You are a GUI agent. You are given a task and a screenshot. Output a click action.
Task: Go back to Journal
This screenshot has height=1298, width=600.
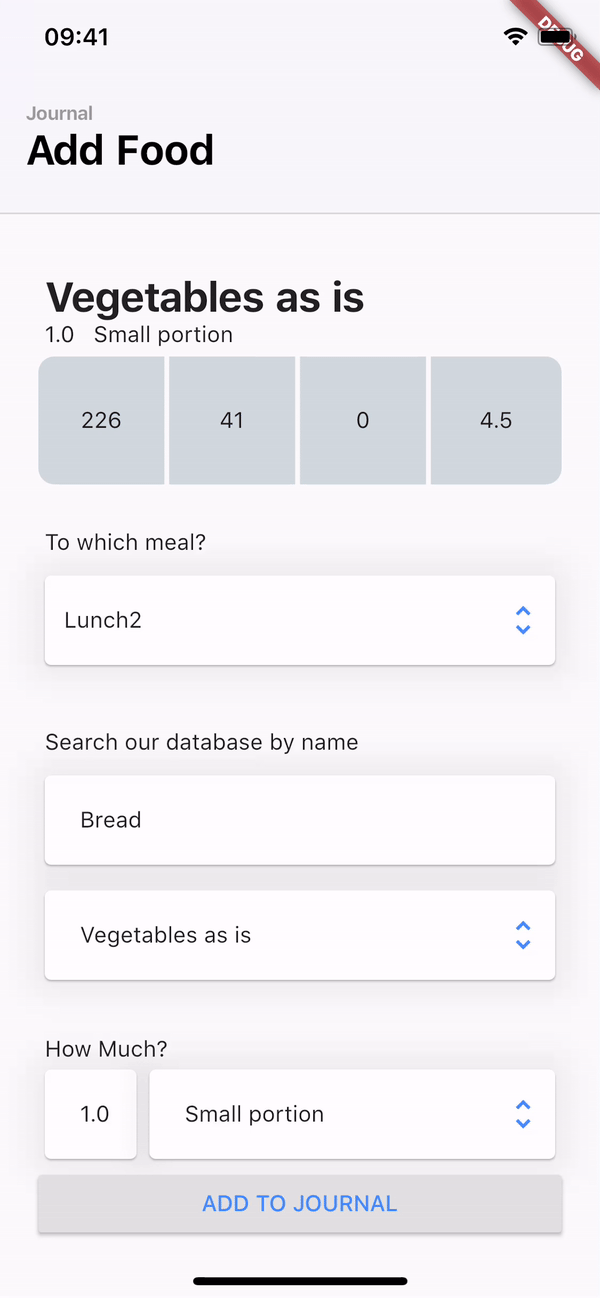pyautogui.click(x=60, y=114)
